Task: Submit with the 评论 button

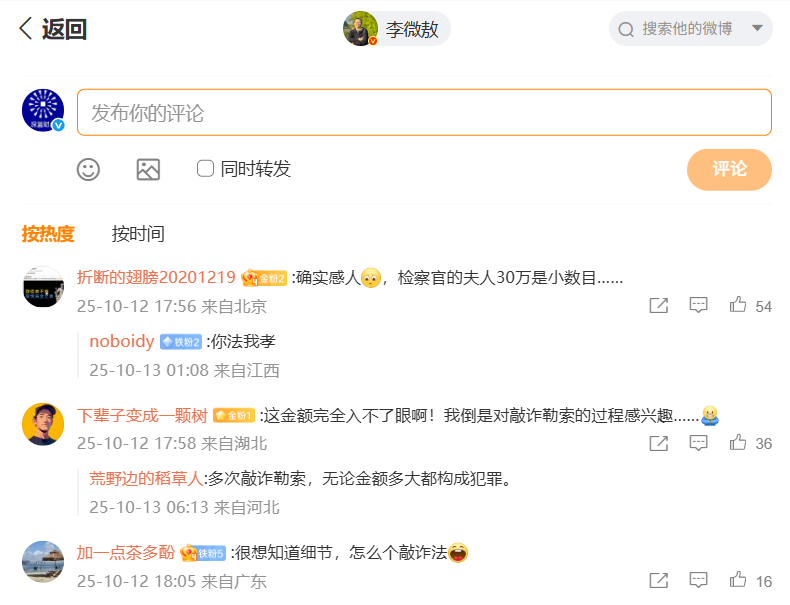Action: 729,169
